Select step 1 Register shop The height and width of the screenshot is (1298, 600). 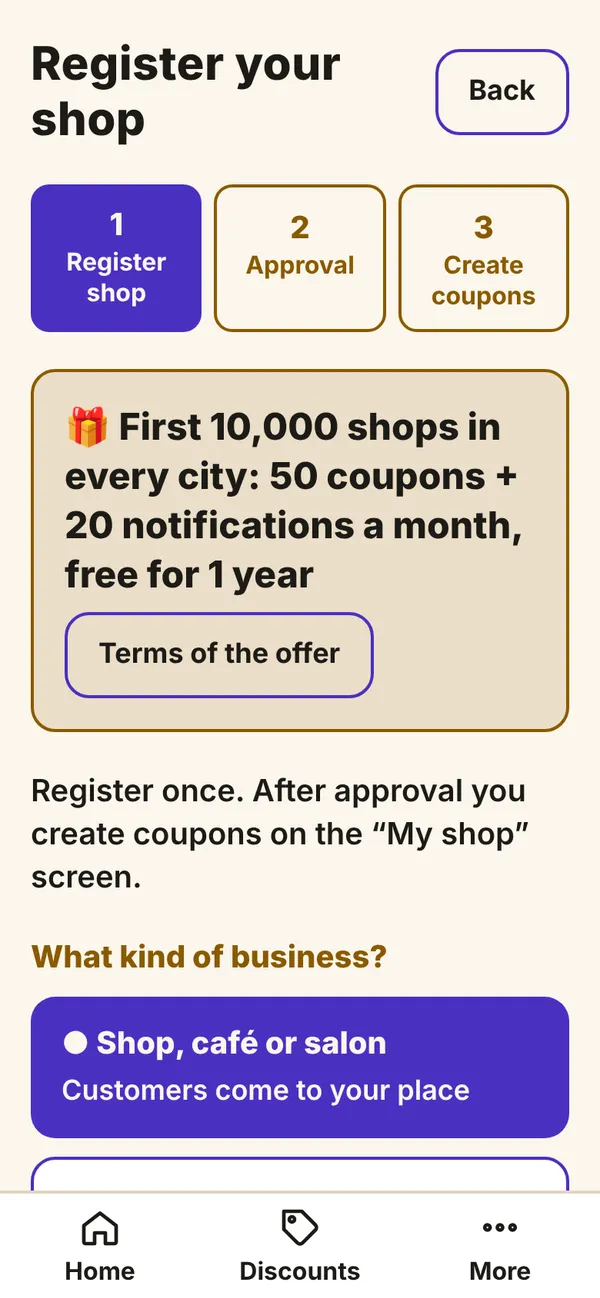(116, 258)
